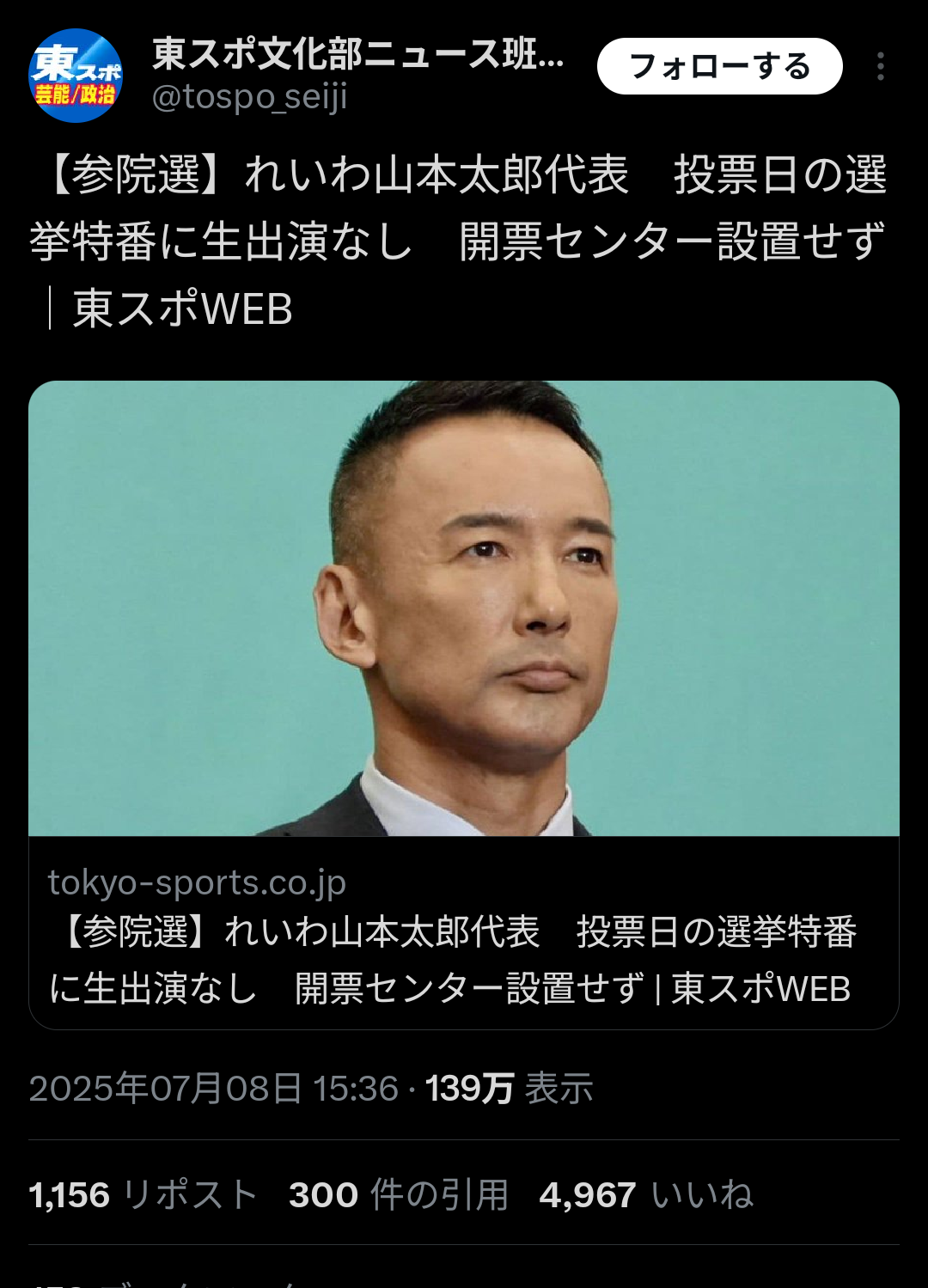Open the three-dot overflow menu
The image size is (928, 1288).
click(881, 66)
